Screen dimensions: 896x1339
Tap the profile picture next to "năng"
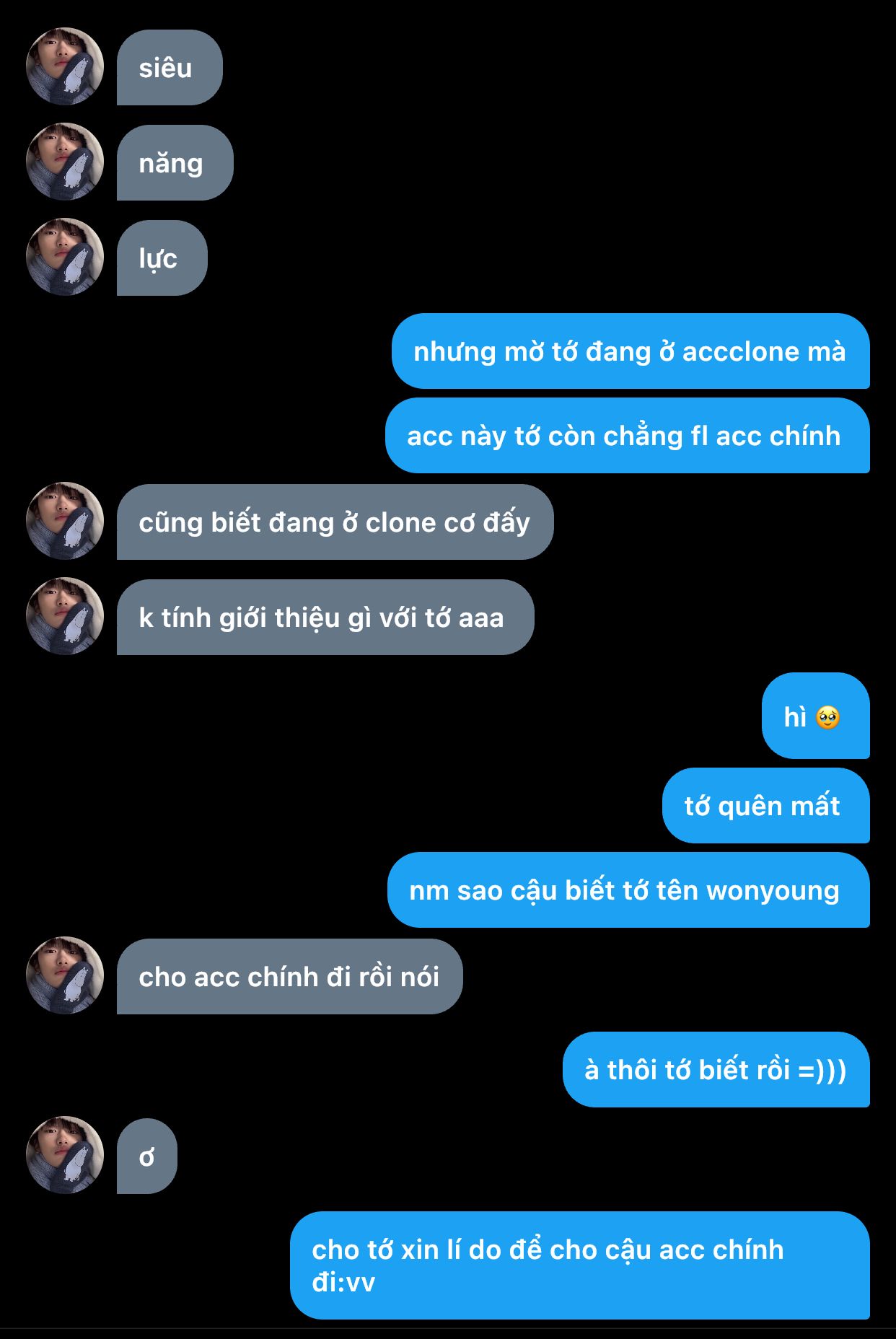coord(65,162)
